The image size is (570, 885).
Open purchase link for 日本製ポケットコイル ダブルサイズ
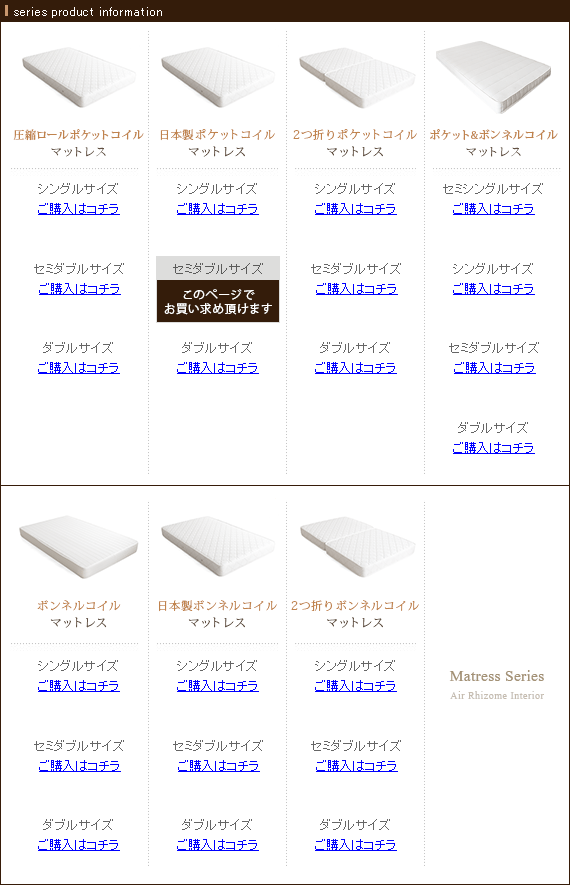click(x=217, y=368)
